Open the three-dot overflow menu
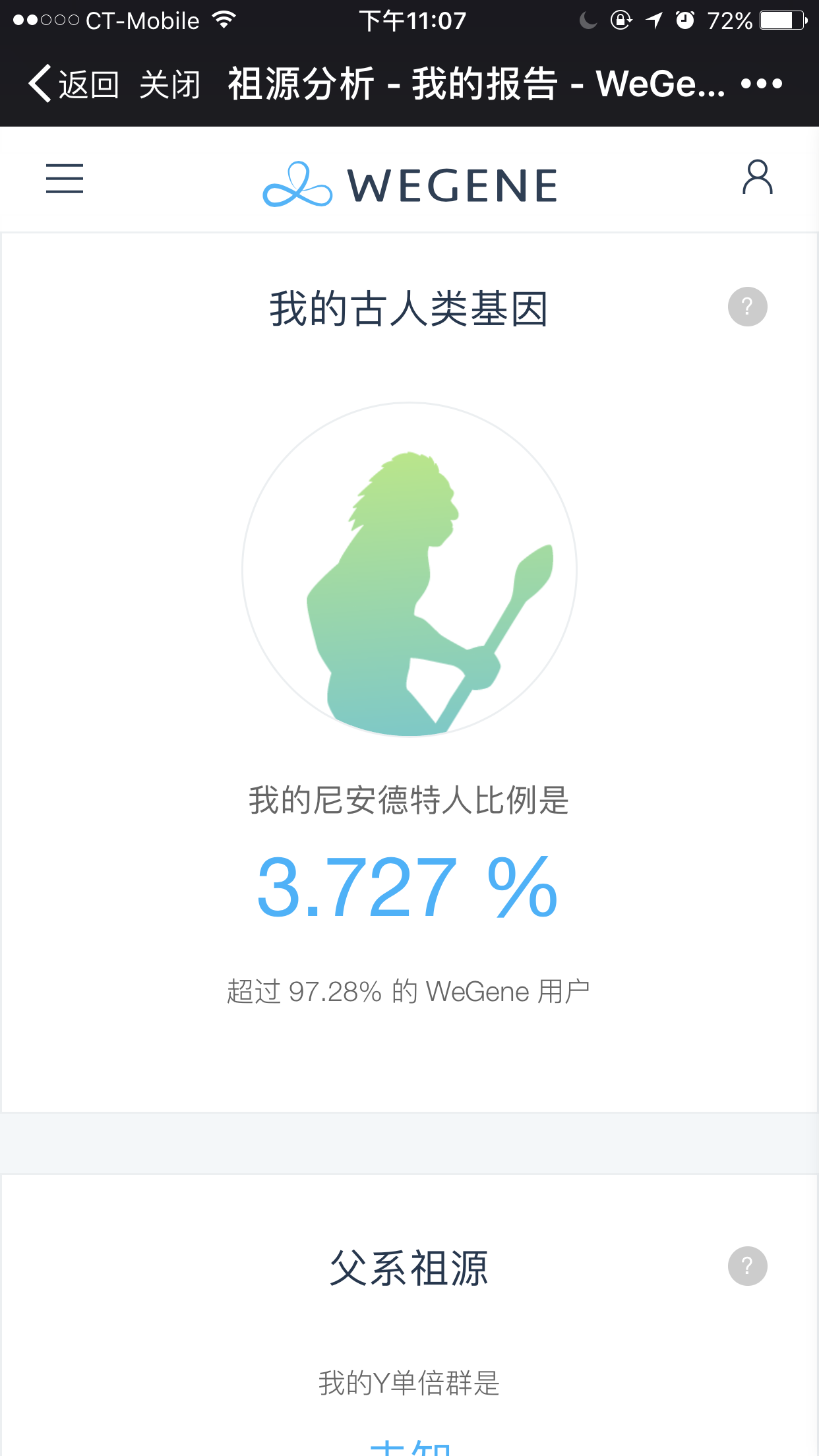This screenshot has height=1456, width=819. [x=762, y=84]
